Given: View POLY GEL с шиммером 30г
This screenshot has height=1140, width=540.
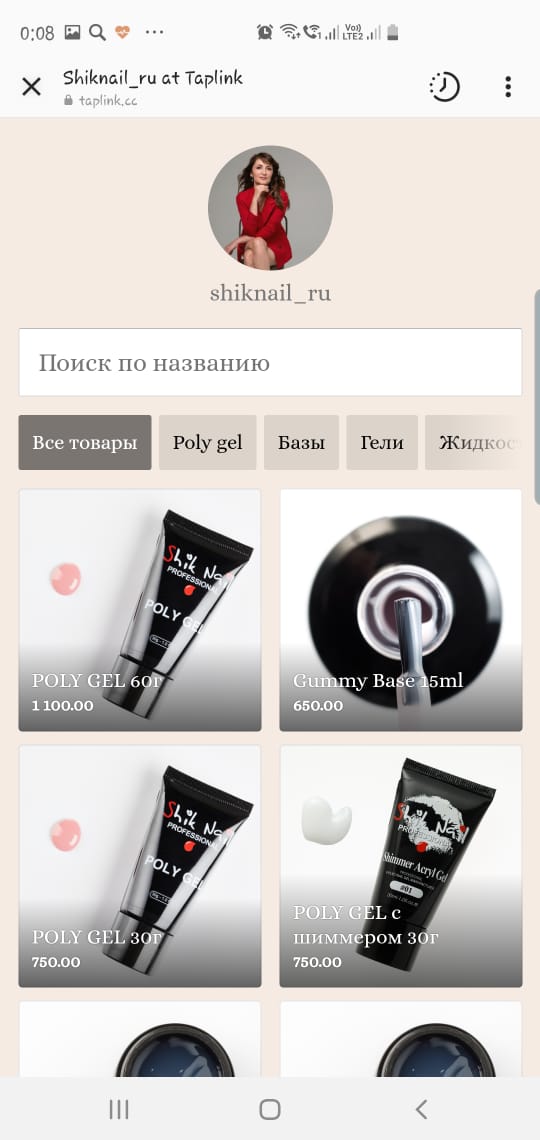Looking at the screenshot, I should pyautogui.click(x=400, y=866).
